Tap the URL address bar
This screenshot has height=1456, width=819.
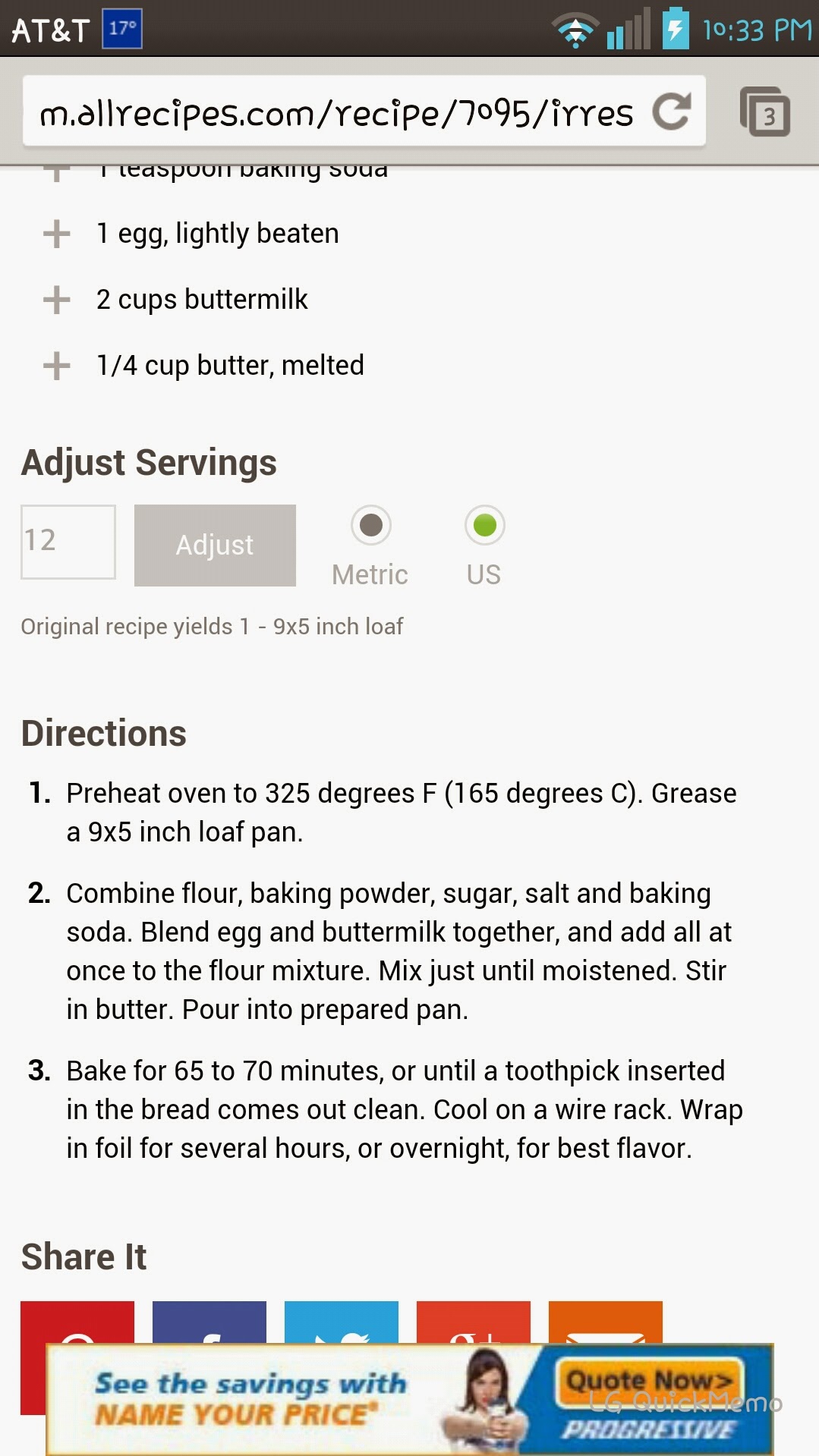pyautogui.click(x=334, y=113)
